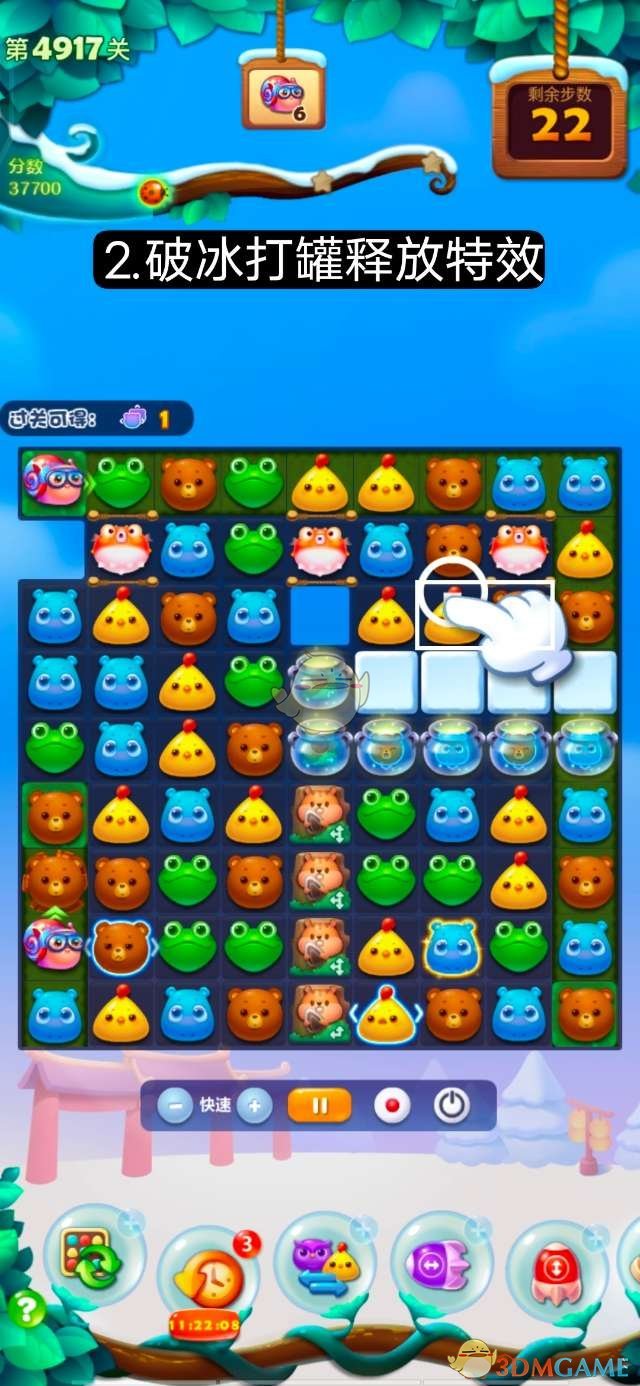Increase playback speed with the plus button
This screenshot has height=1386, width=640.
[x=254, y=1107]
